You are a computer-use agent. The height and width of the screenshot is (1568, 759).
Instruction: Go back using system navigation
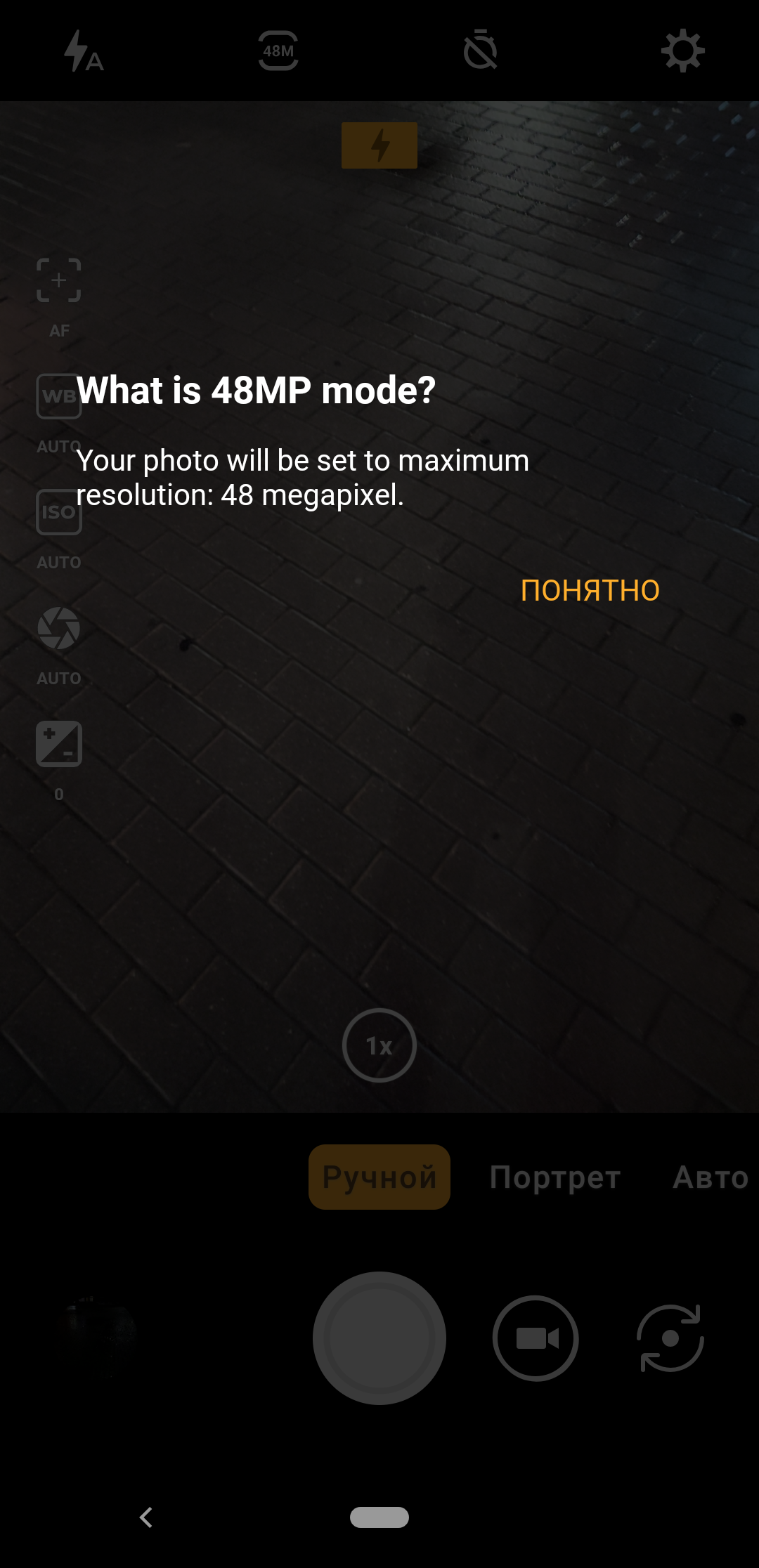146,1517
